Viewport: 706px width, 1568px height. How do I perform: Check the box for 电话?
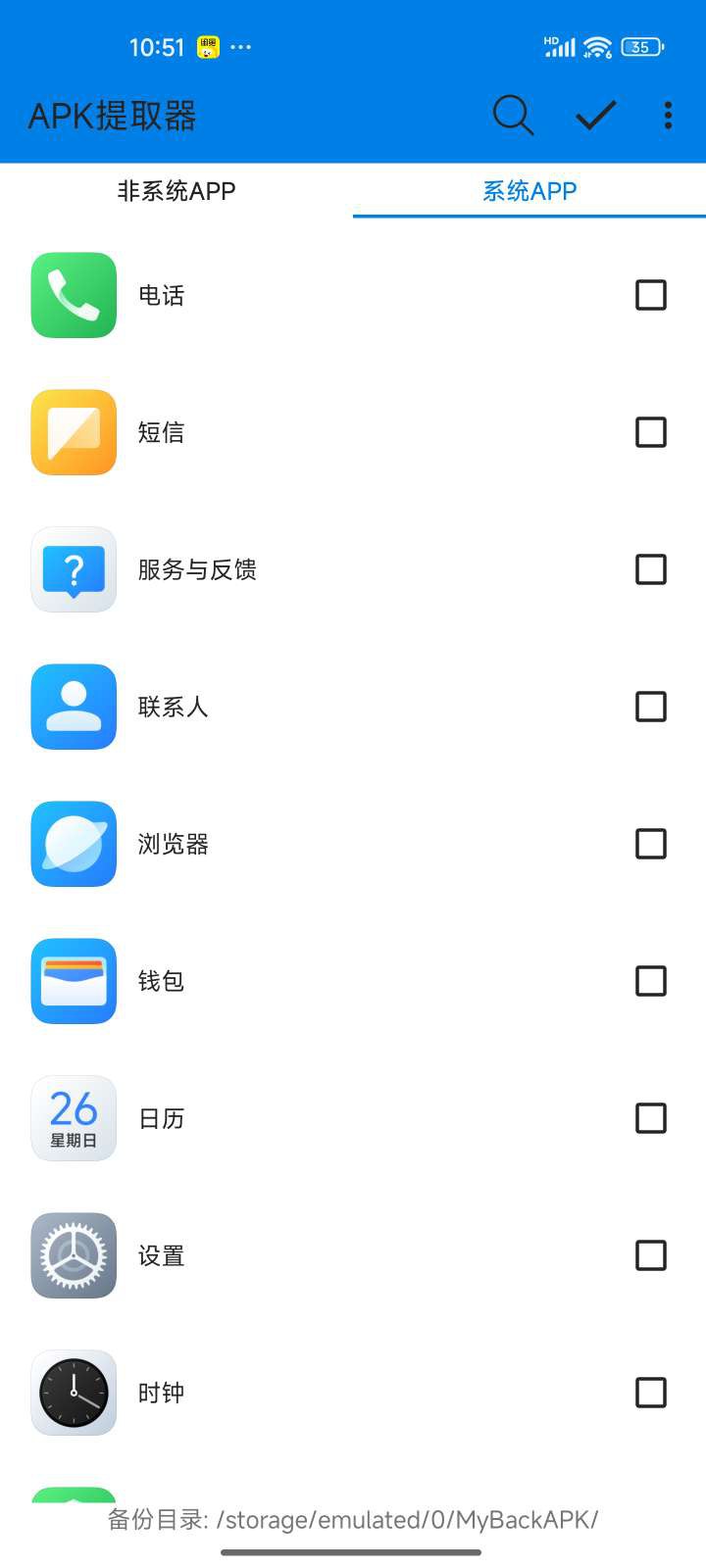coord(651,295)
